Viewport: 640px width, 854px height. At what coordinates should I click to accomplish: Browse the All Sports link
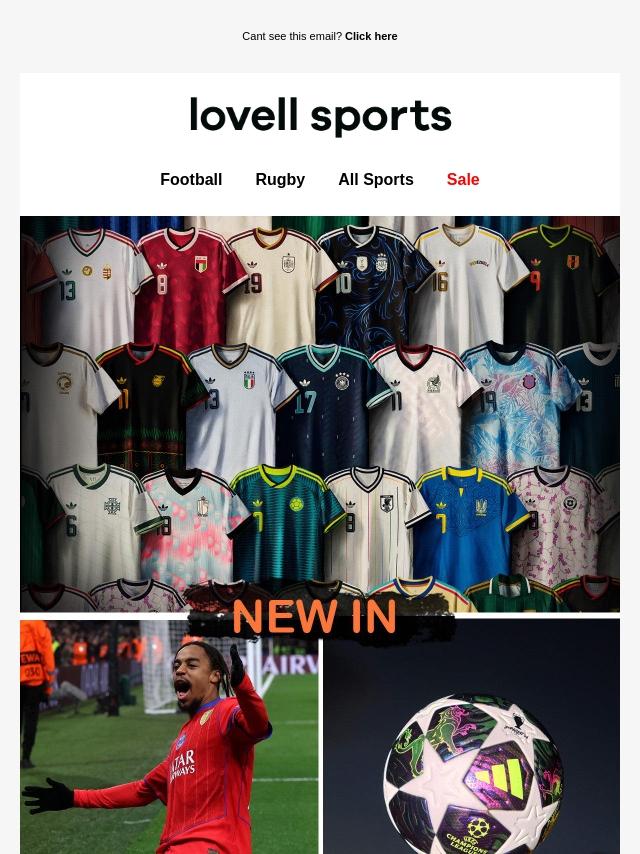coord(375,180)
